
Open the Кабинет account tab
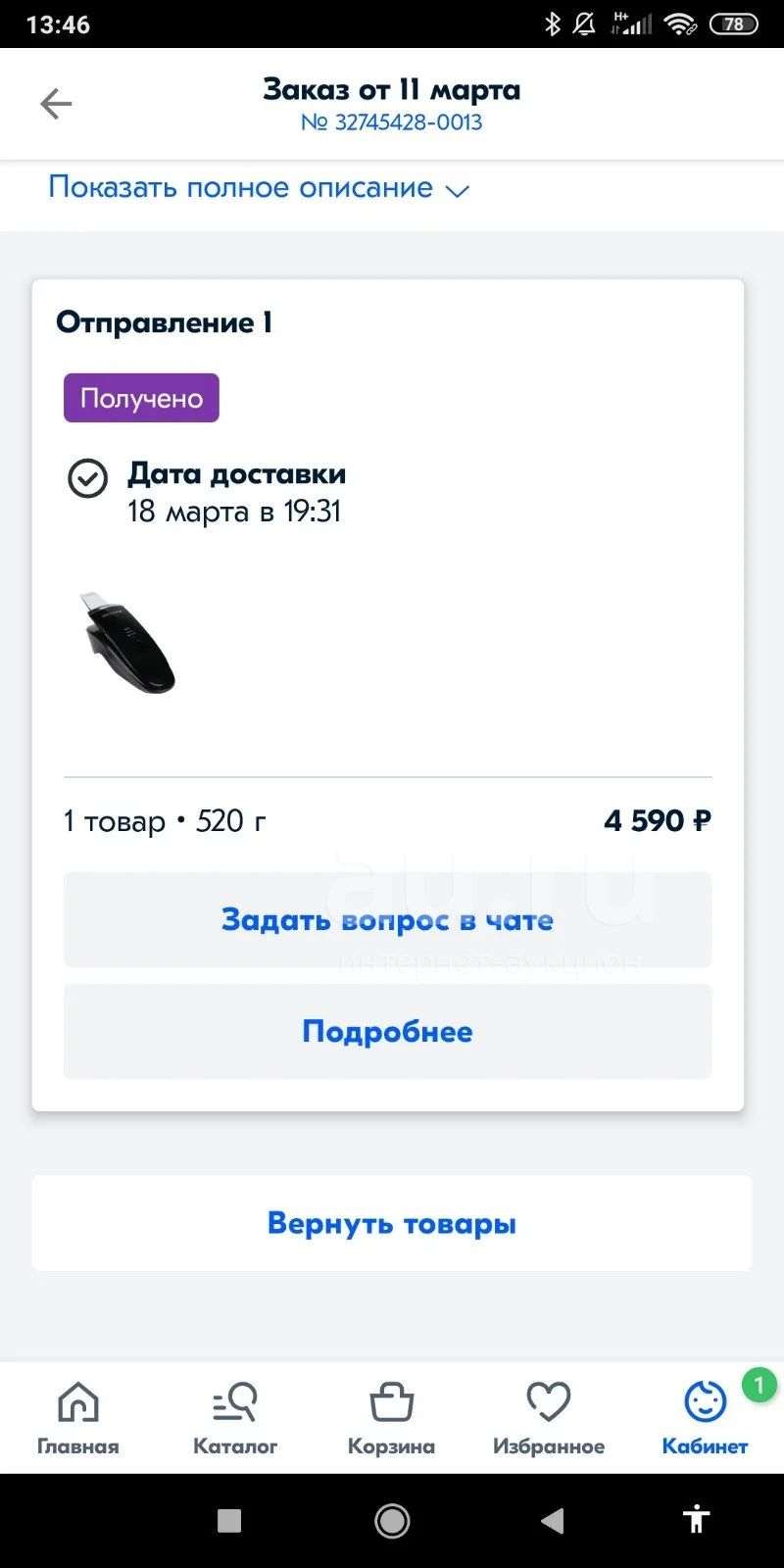705,1417
